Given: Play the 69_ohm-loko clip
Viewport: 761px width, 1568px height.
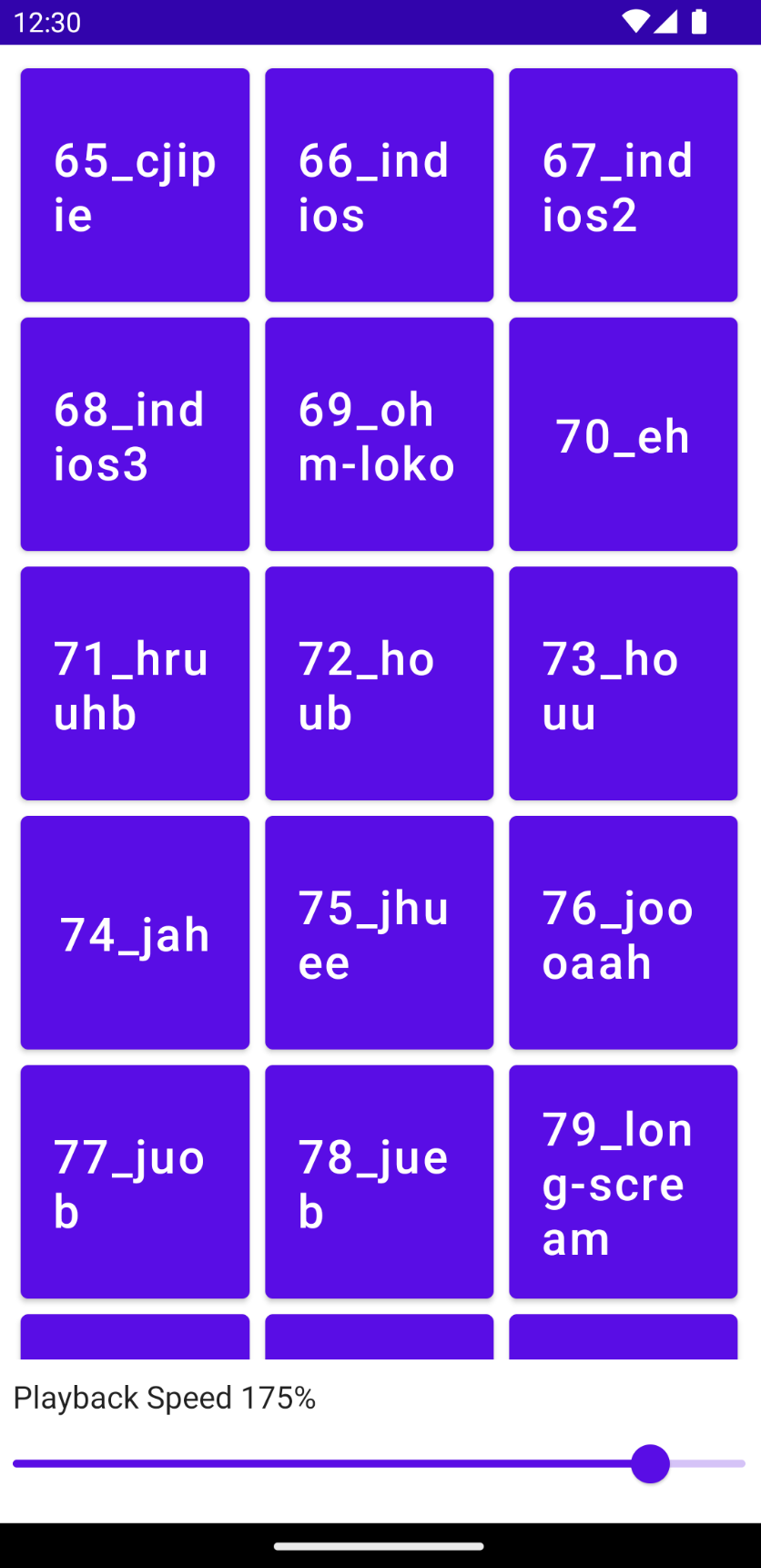Looking at the screenshot, I should click(379, 434).
